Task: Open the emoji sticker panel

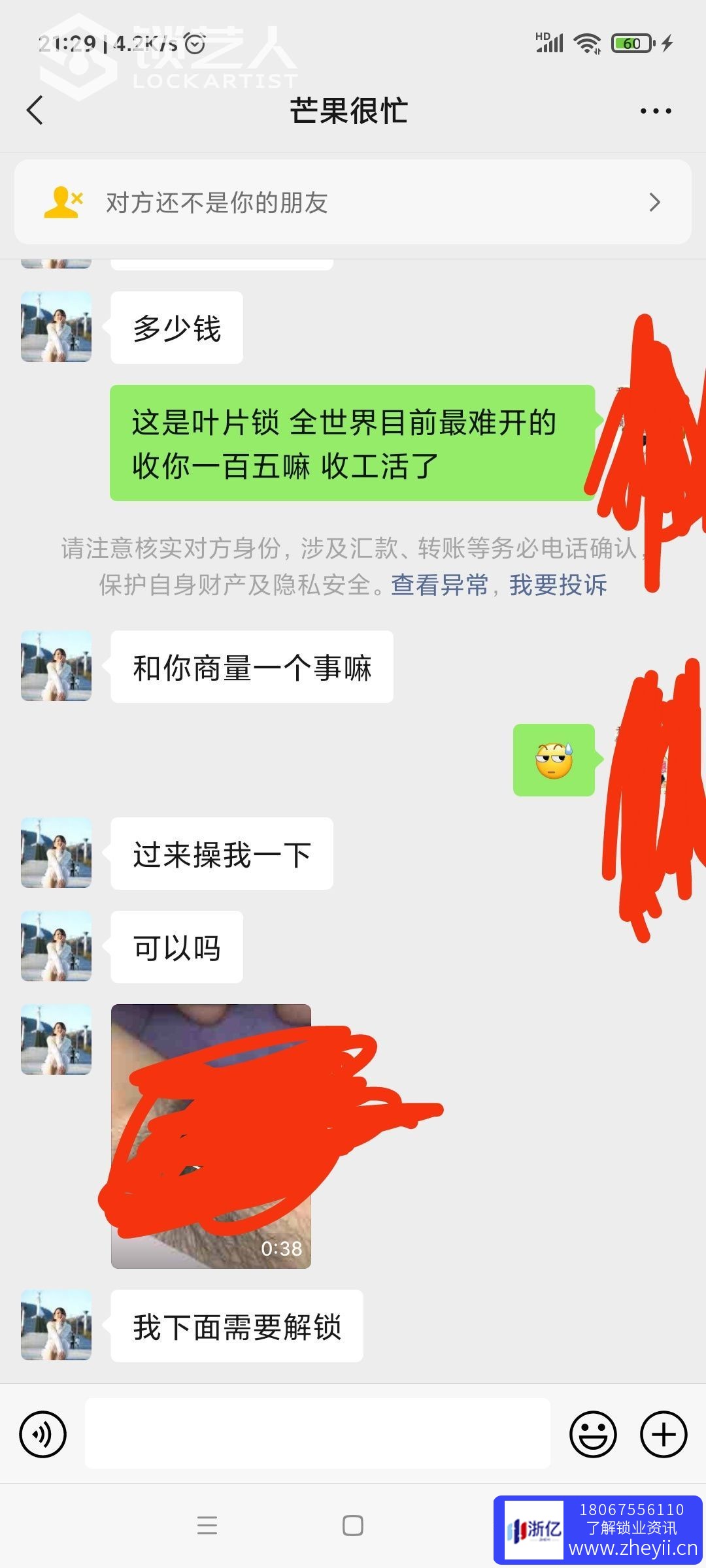Action: click(593, 1435)
